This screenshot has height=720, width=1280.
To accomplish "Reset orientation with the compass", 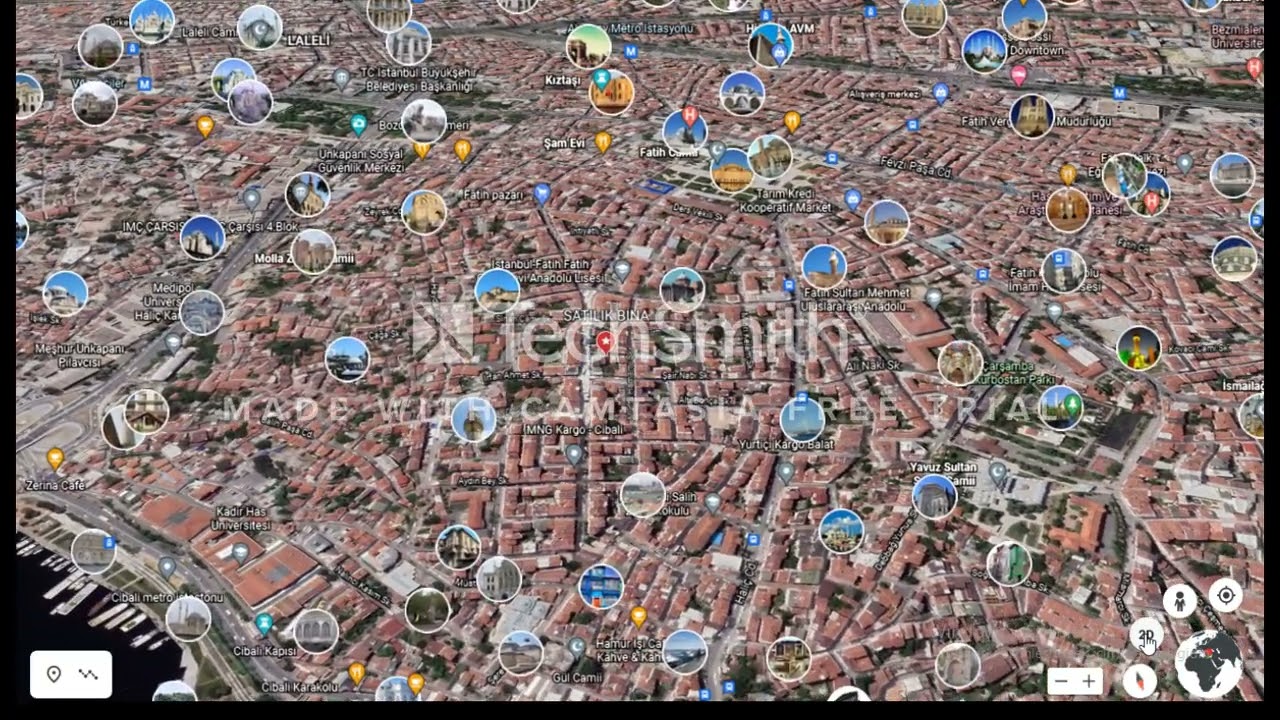I will click(x=1139, y=681).
